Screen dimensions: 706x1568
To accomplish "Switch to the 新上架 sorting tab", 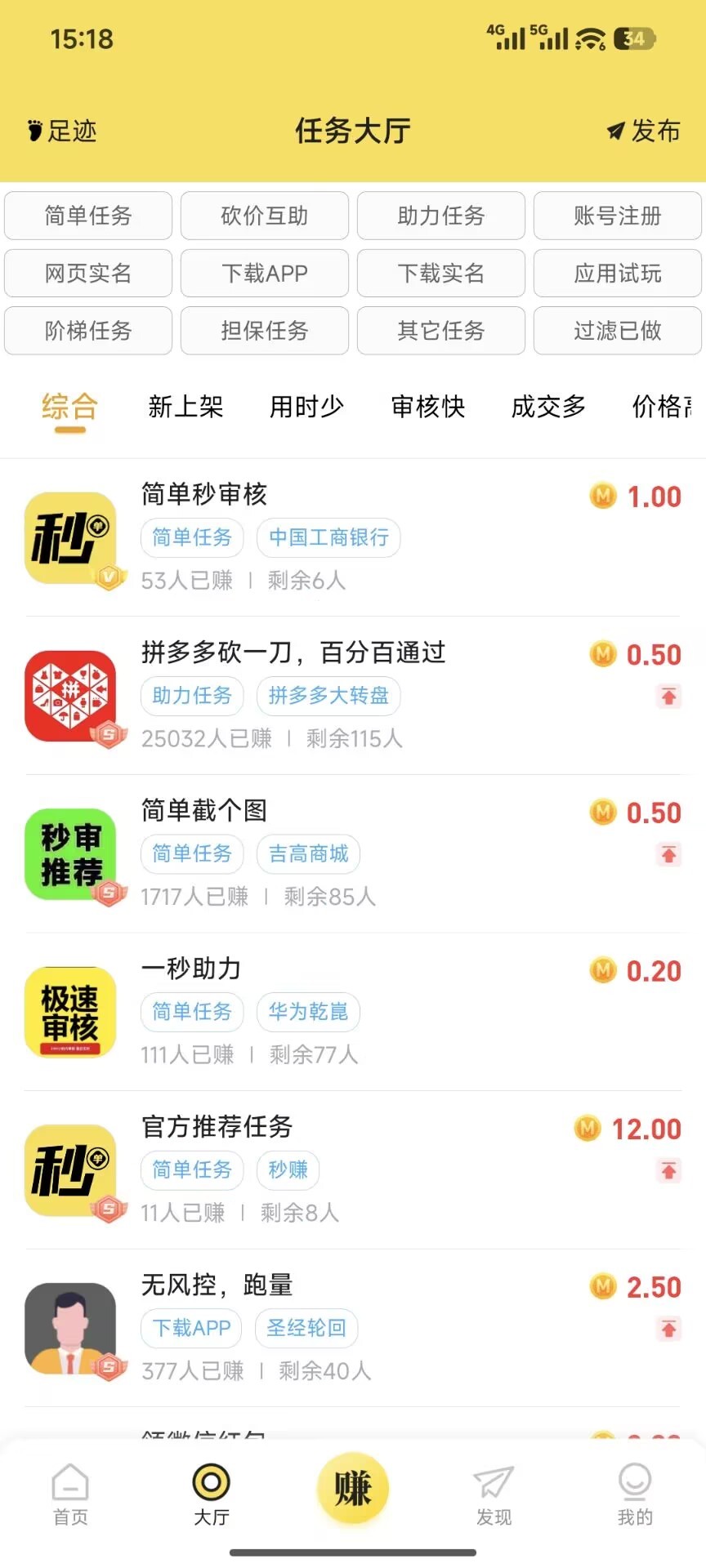I will tap(185, 406).
